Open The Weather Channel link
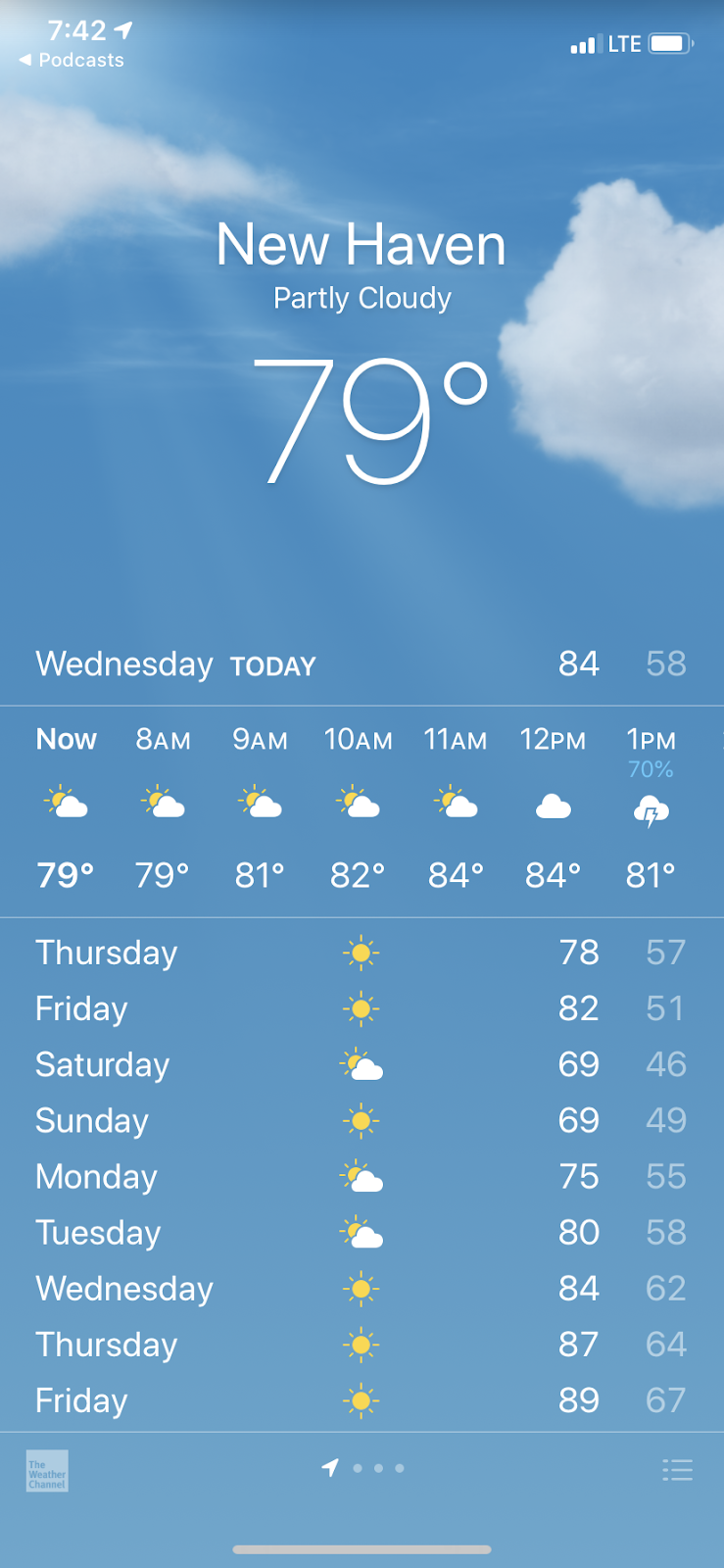Image resolution: width=724 pixels, height=1568 pixels. point(47,1471)
